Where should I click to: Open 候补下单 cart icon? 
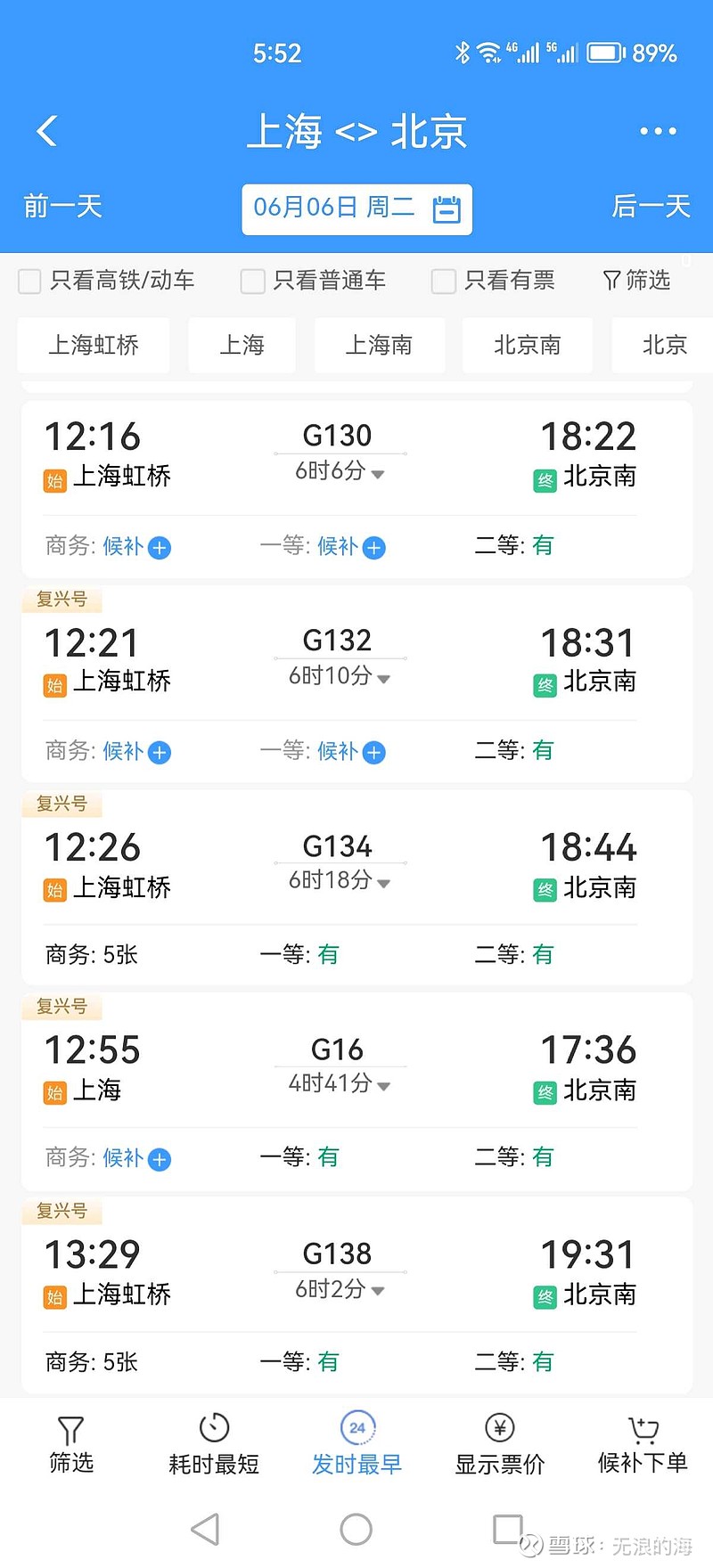(x=643, y=1427)
